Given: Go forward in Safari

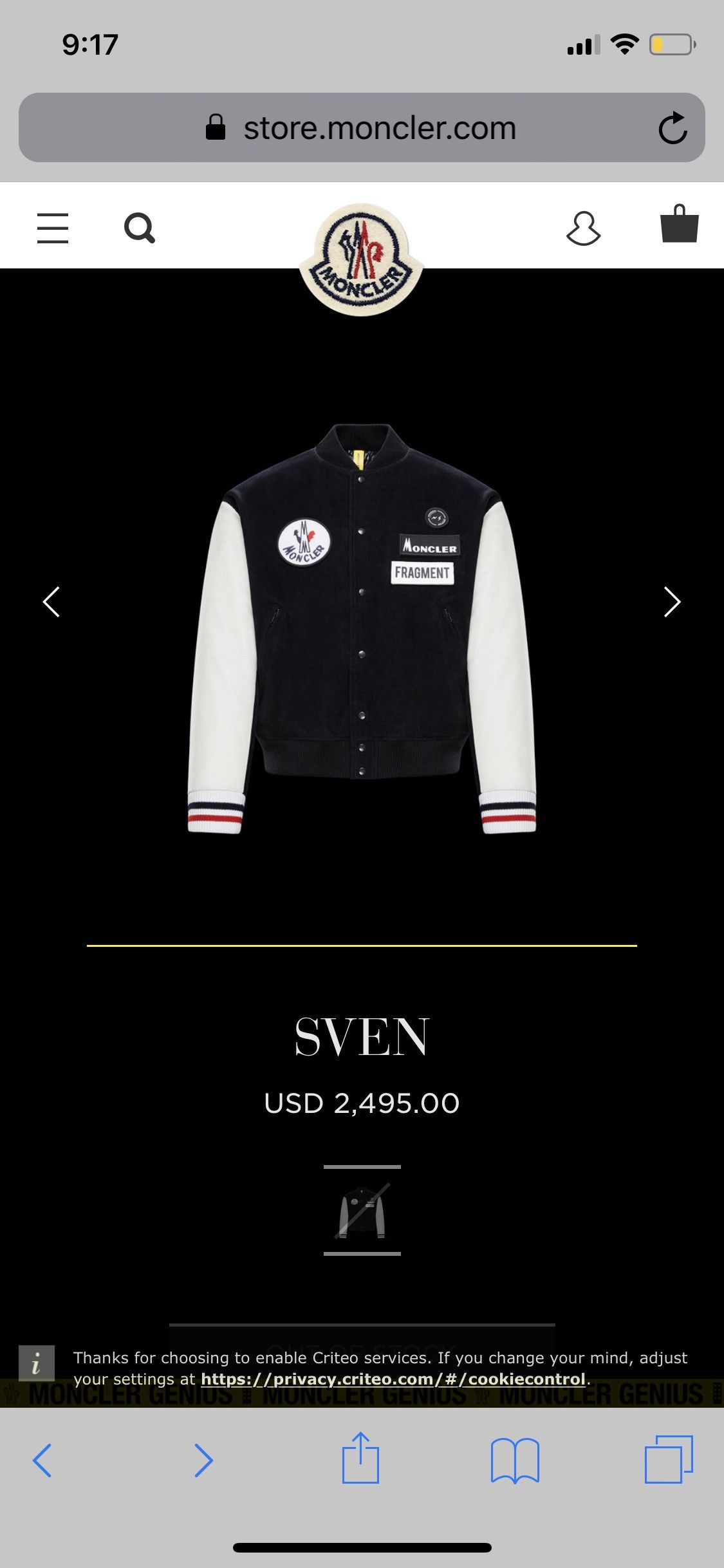Looking at the screenshot, I should pyautogui.click(x=203, y=1460).
